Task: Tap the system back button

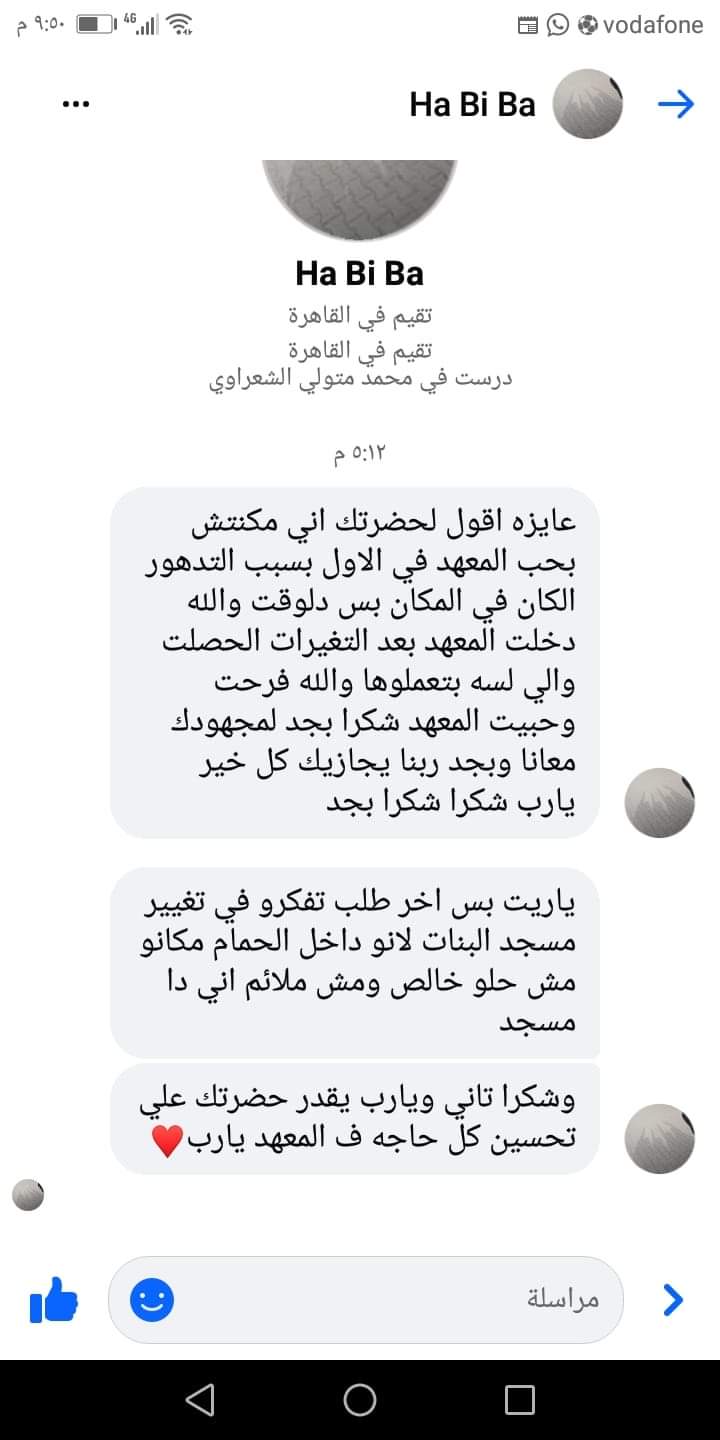Action: point(200,1400)
